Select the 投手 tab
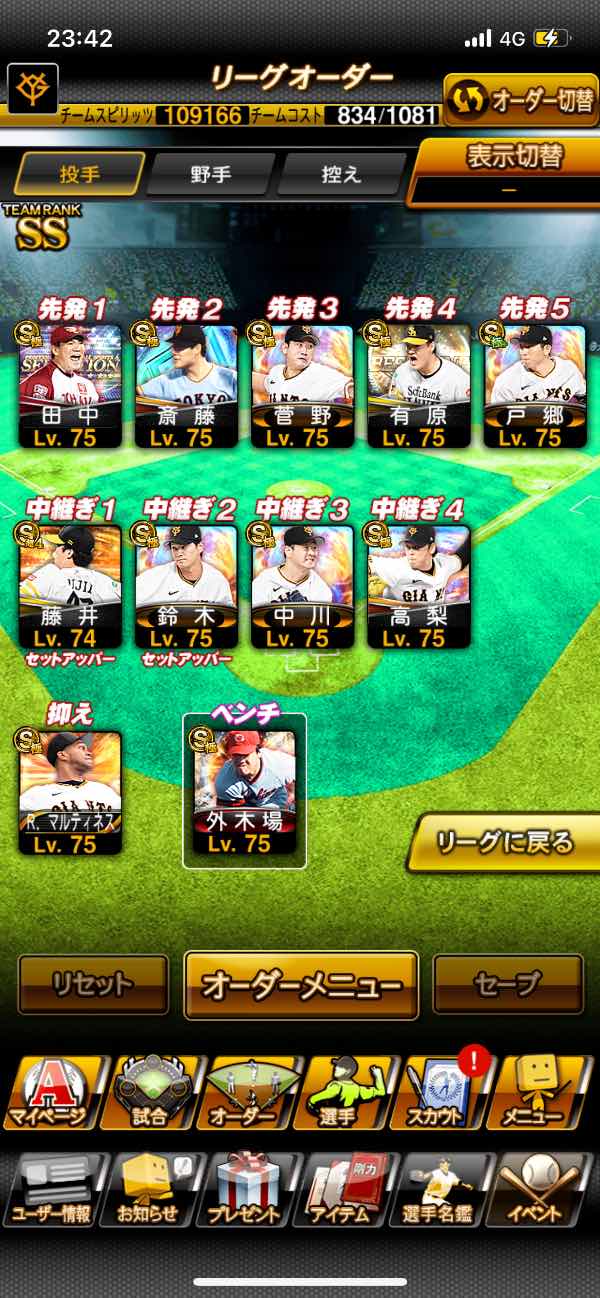 pyautogui.click(x=80, y=174)
